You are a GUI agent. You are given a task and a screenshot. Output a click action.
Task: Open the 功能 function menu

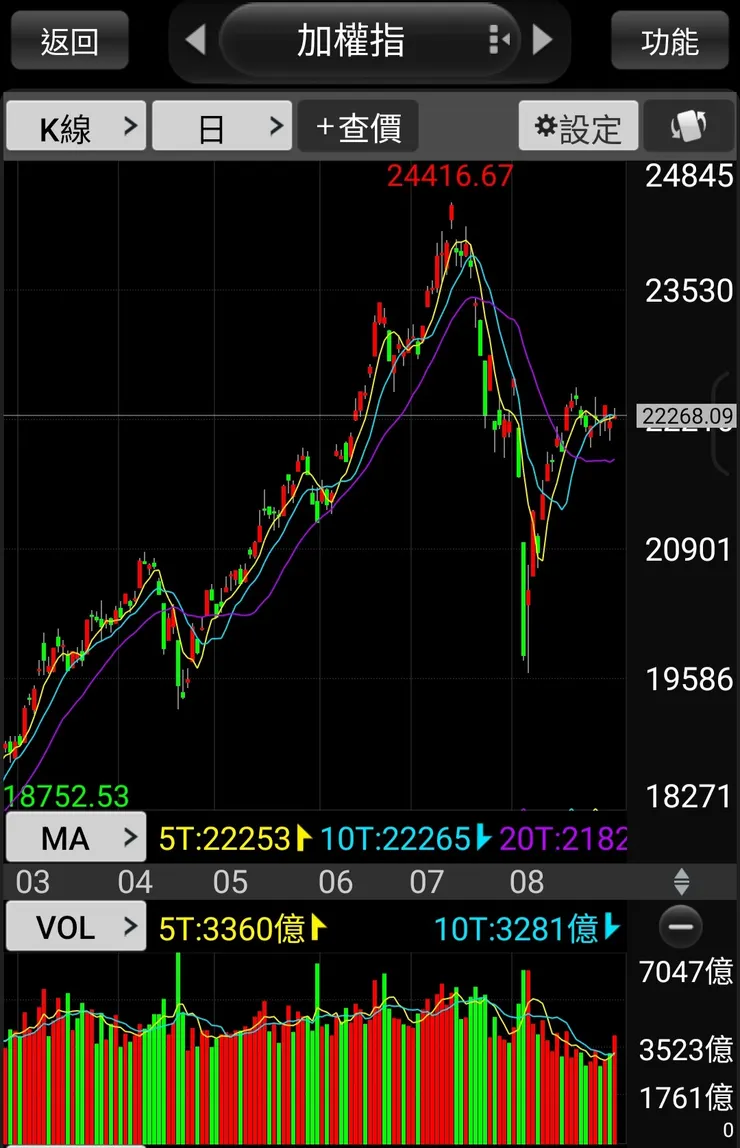(669, 41)
